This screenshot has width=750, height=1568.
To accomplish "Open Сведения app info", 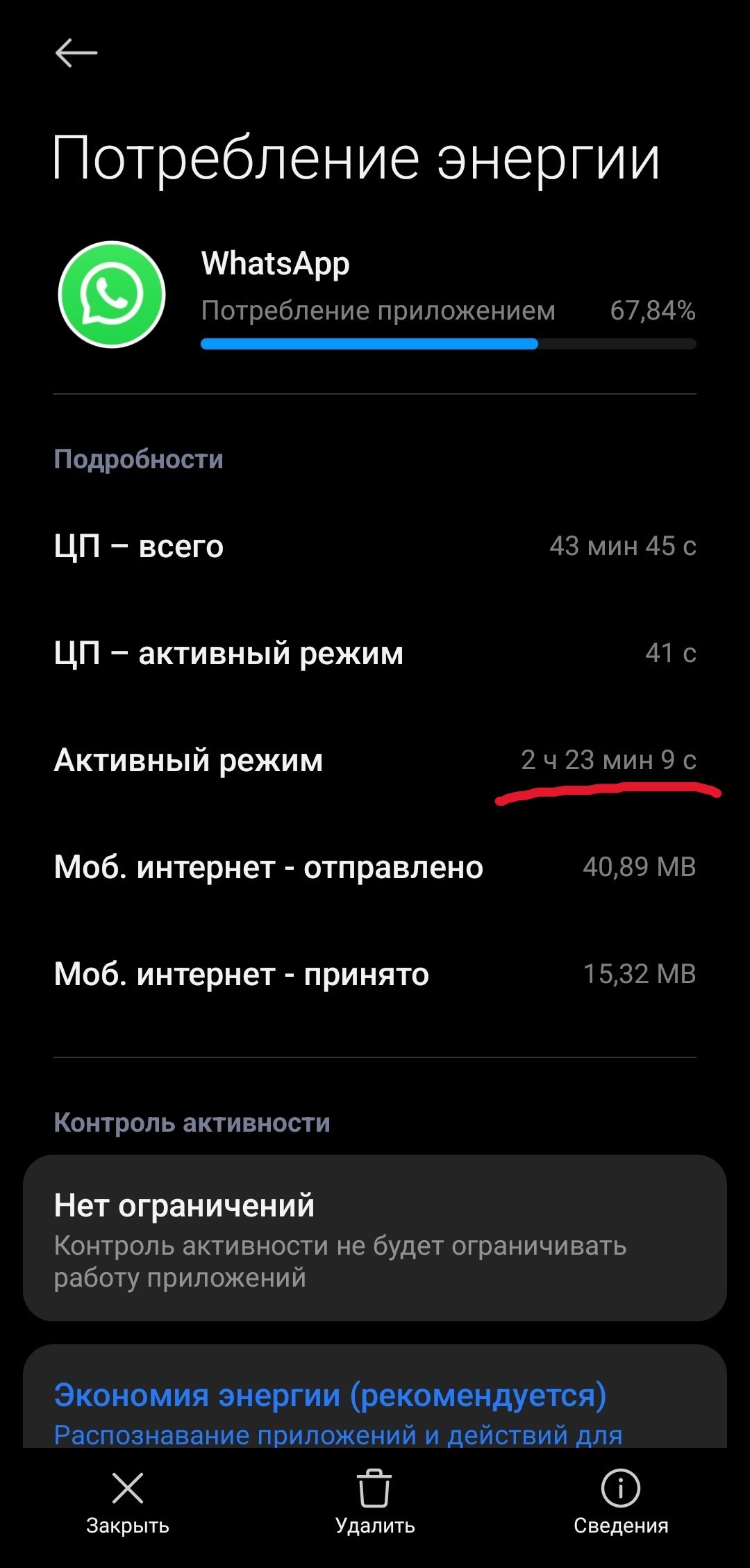I will tap(620, 1502).
